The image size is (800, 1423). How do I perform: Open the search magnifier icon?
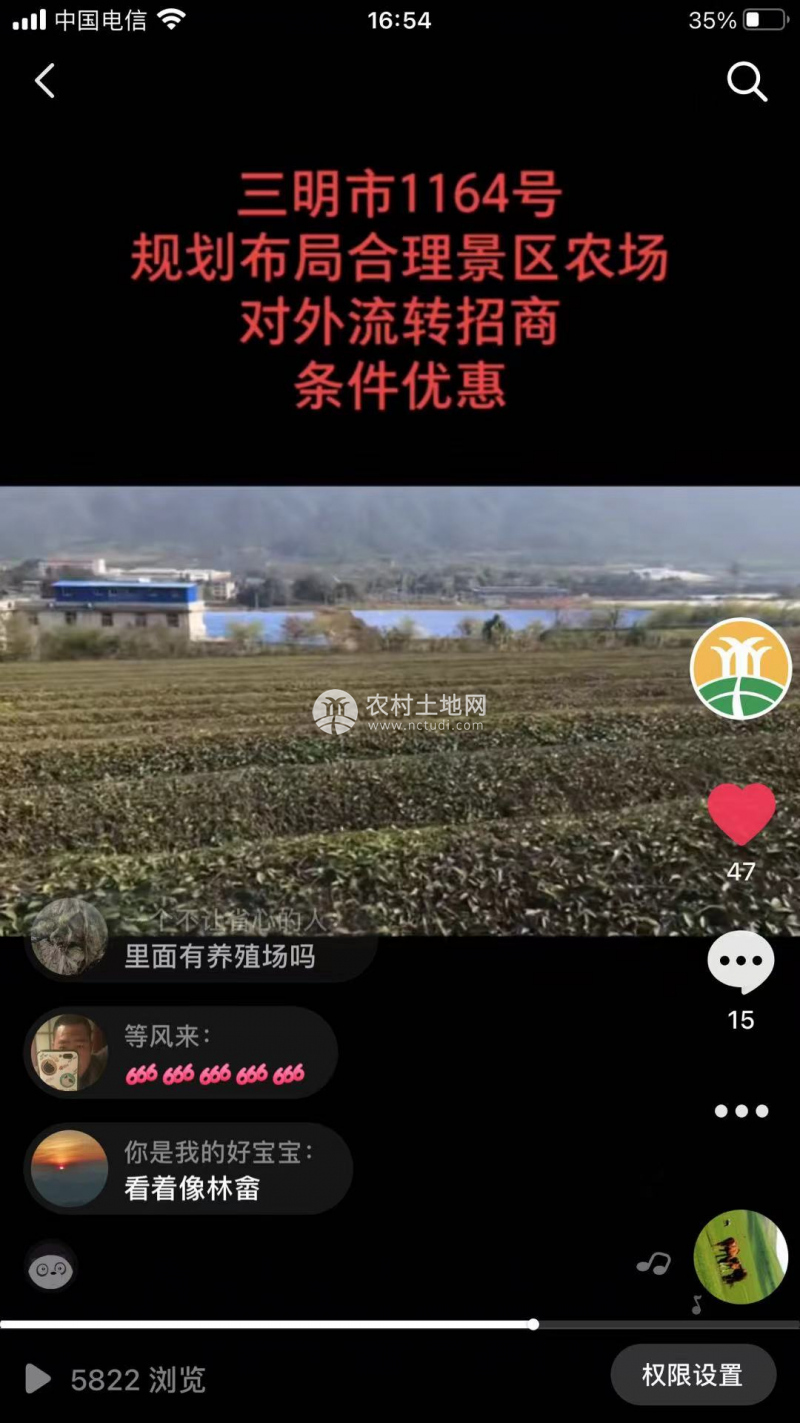click(746, 82)
